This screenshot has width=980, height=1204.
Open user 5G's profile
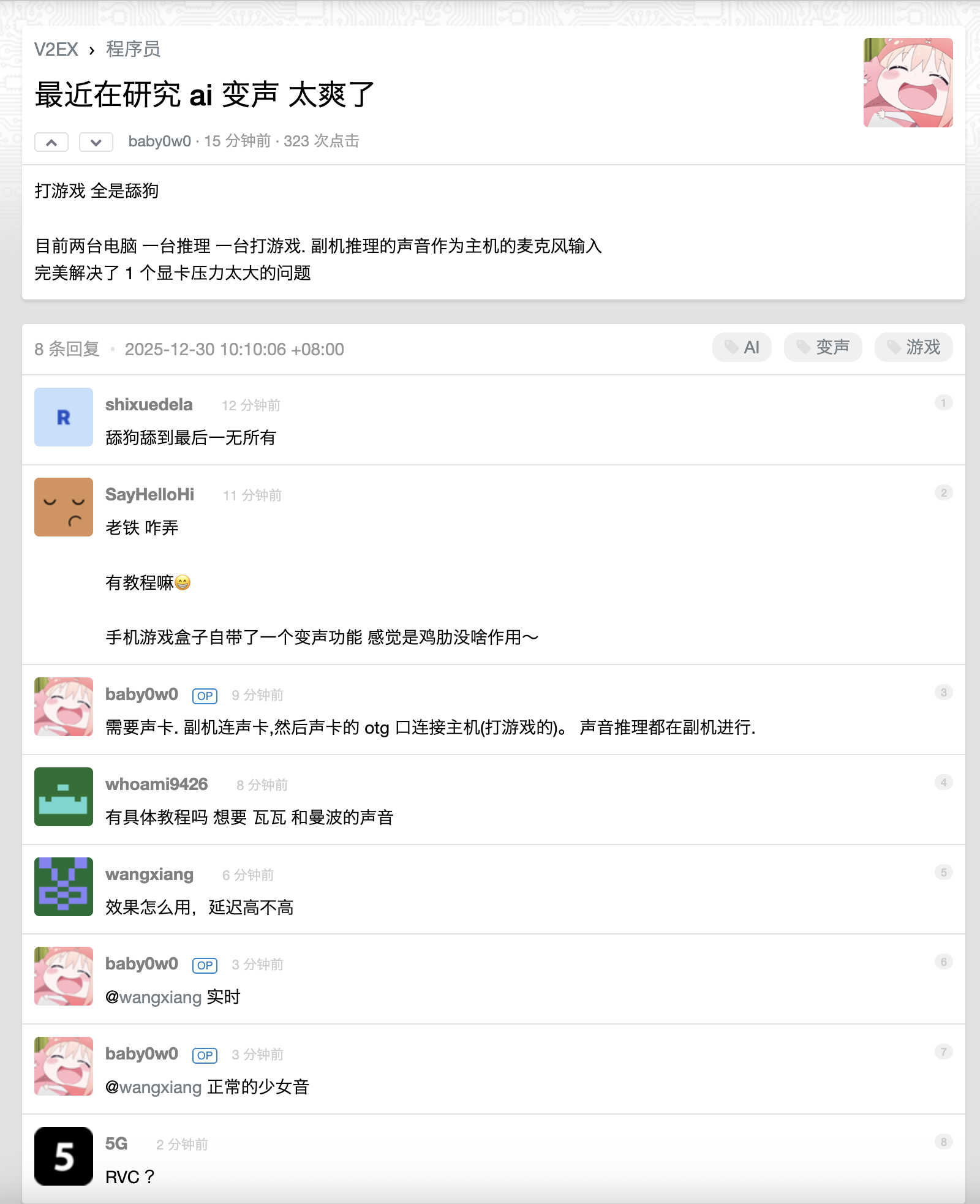point(116,1144)
